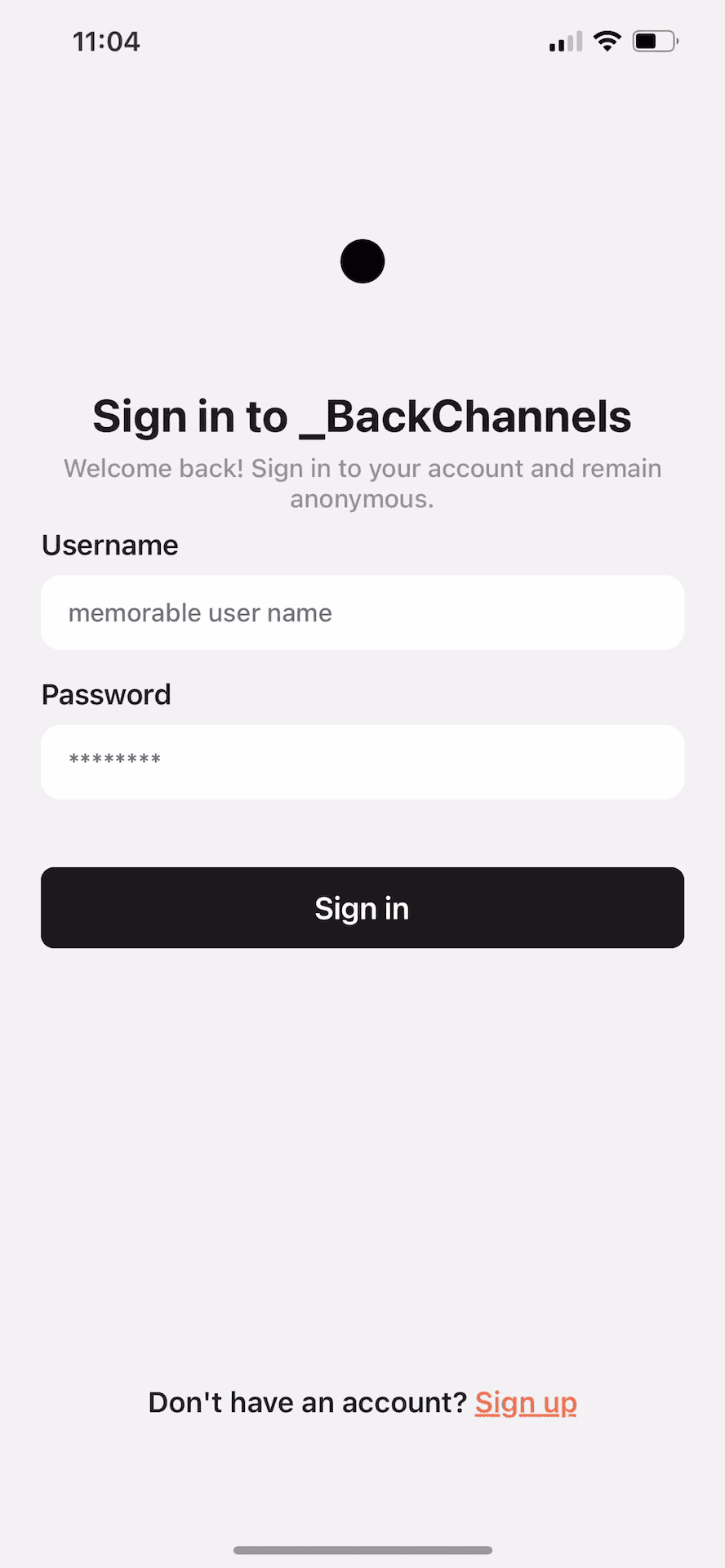725x1568 pixels.
Task: Focus the Password field
Action: [362, 761]
